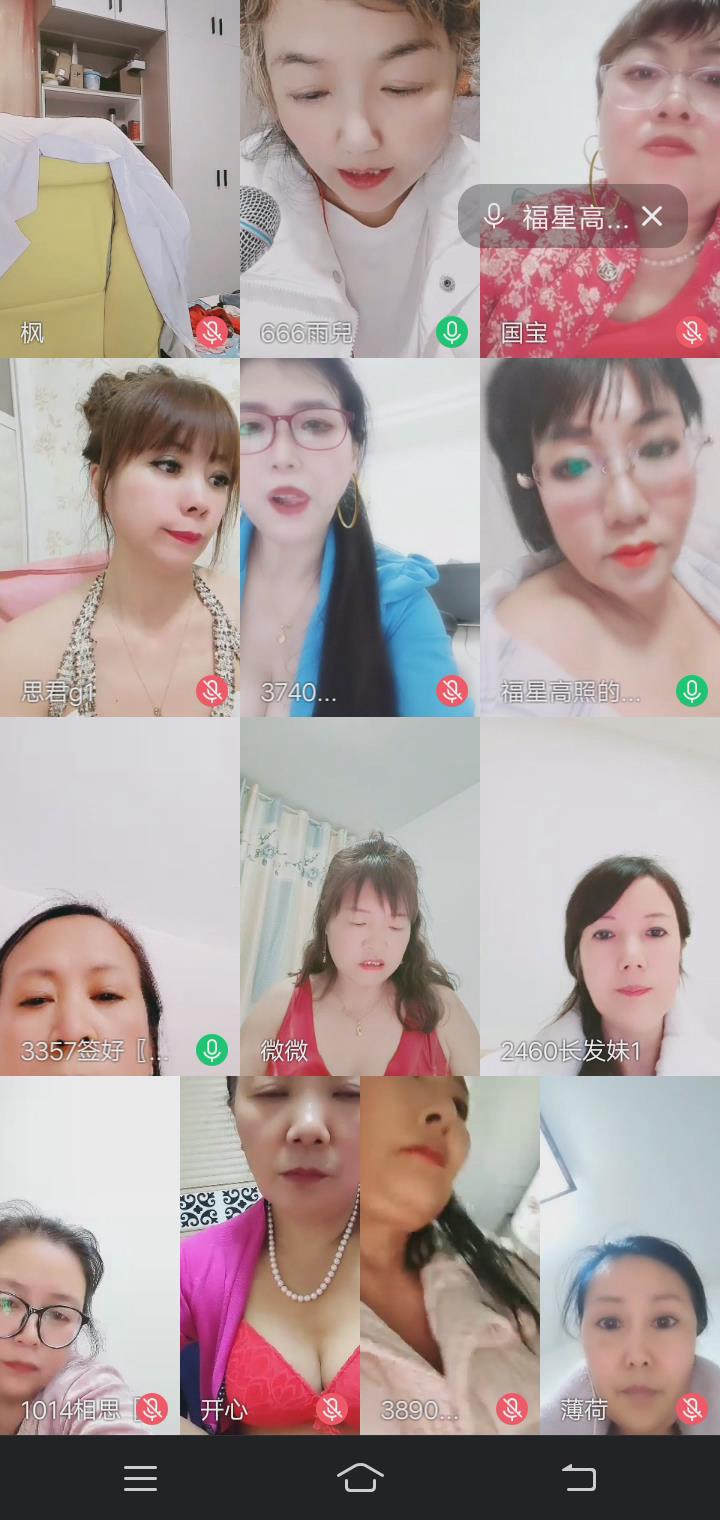720x1520 pixels.
Task: Open 1014相思's video tile
Action: pos(90,1255)
